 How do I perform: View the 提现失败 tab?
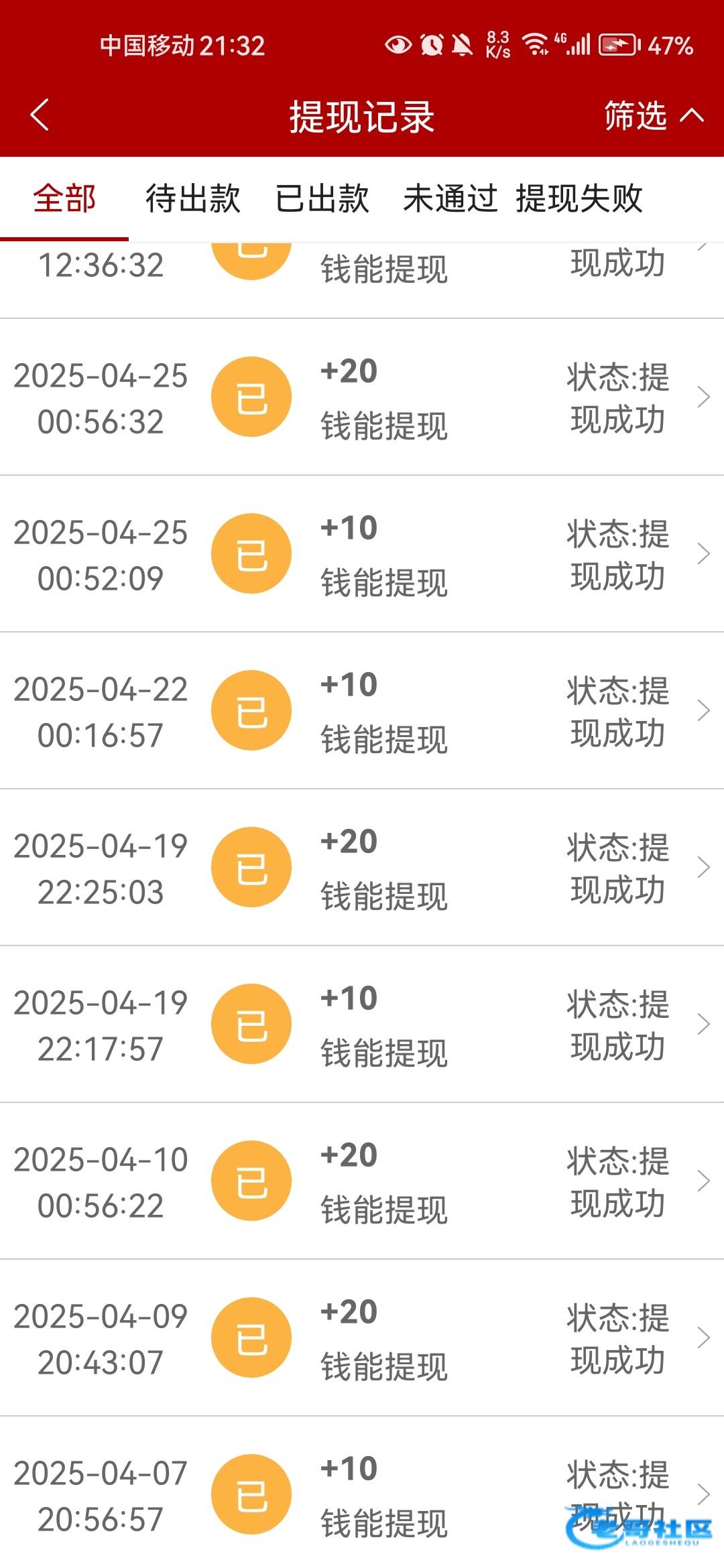pyautogui.click(x=579, y=199)
